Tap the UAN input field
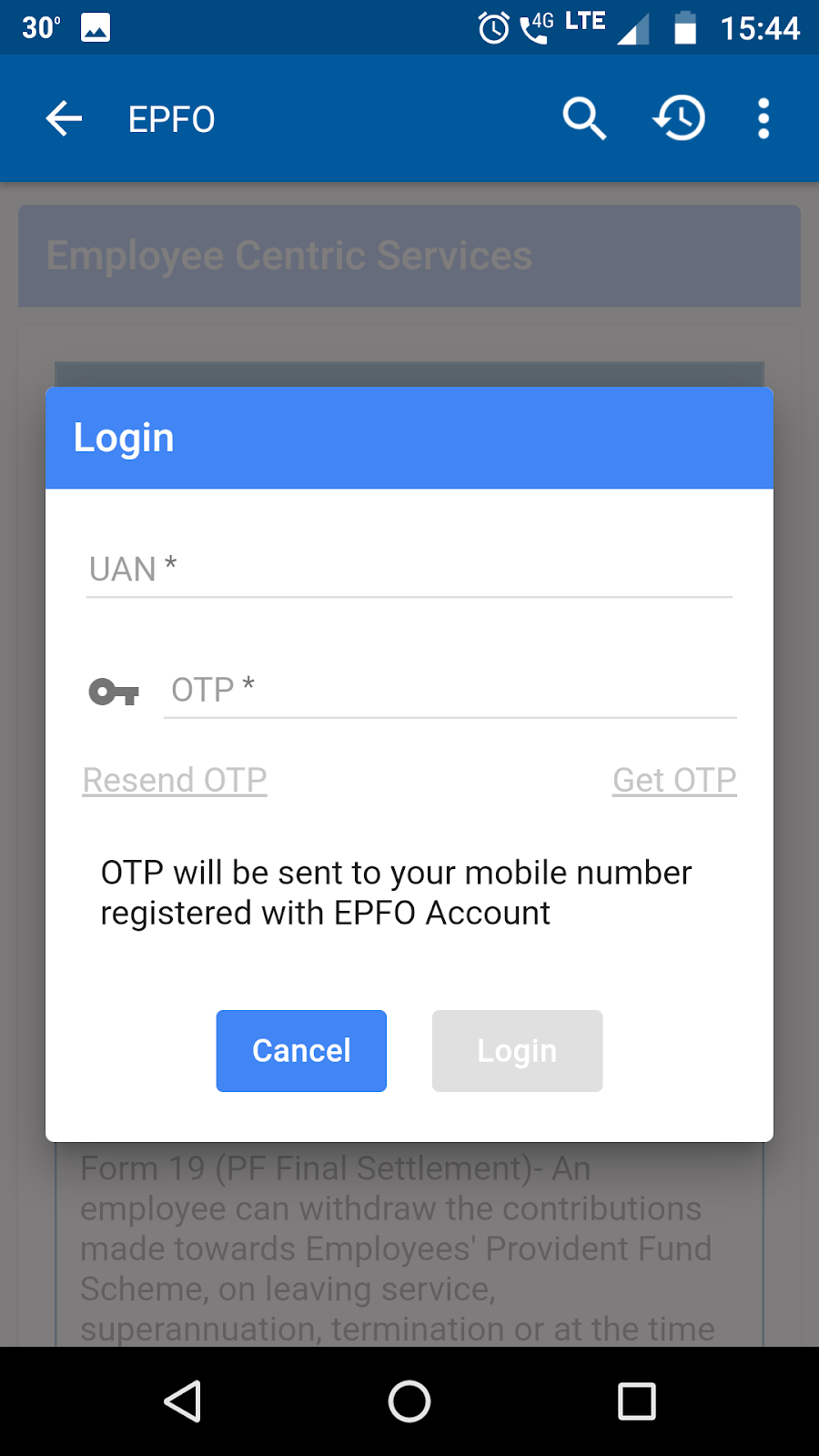This screenshot has height=1456, width=819. pos(409,570)
